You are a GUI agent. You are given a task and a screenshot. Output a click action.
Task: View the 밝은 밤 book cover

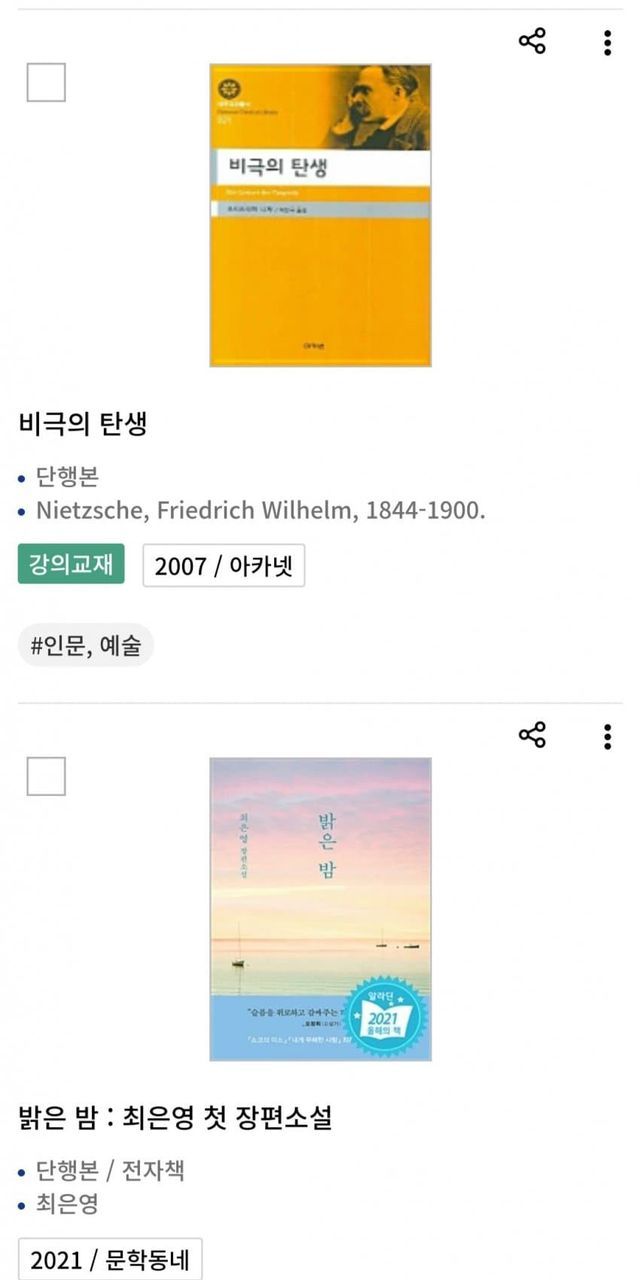(x=320, y=909)
